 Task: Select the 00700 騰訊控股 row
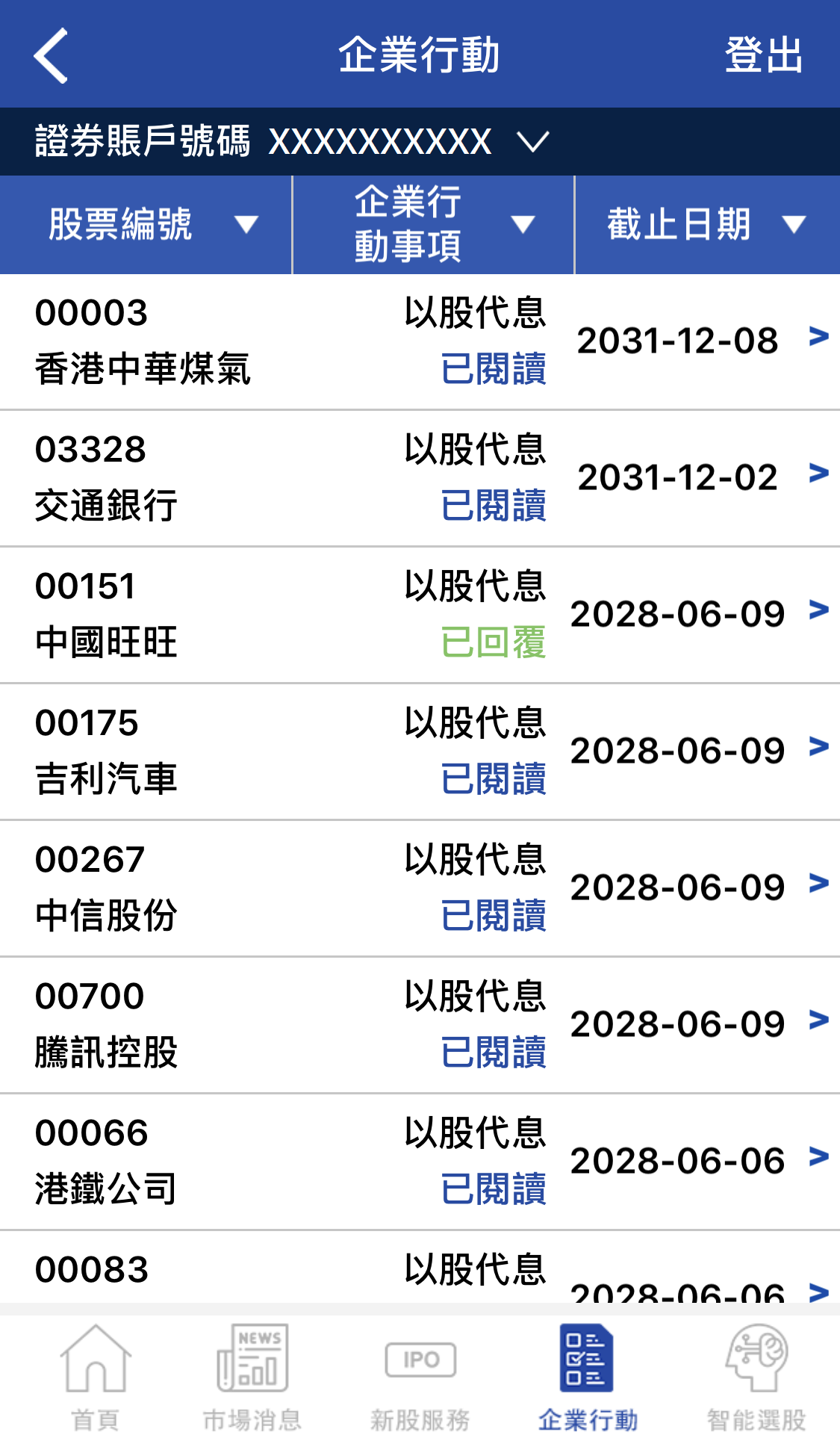tap(420, 1025)
